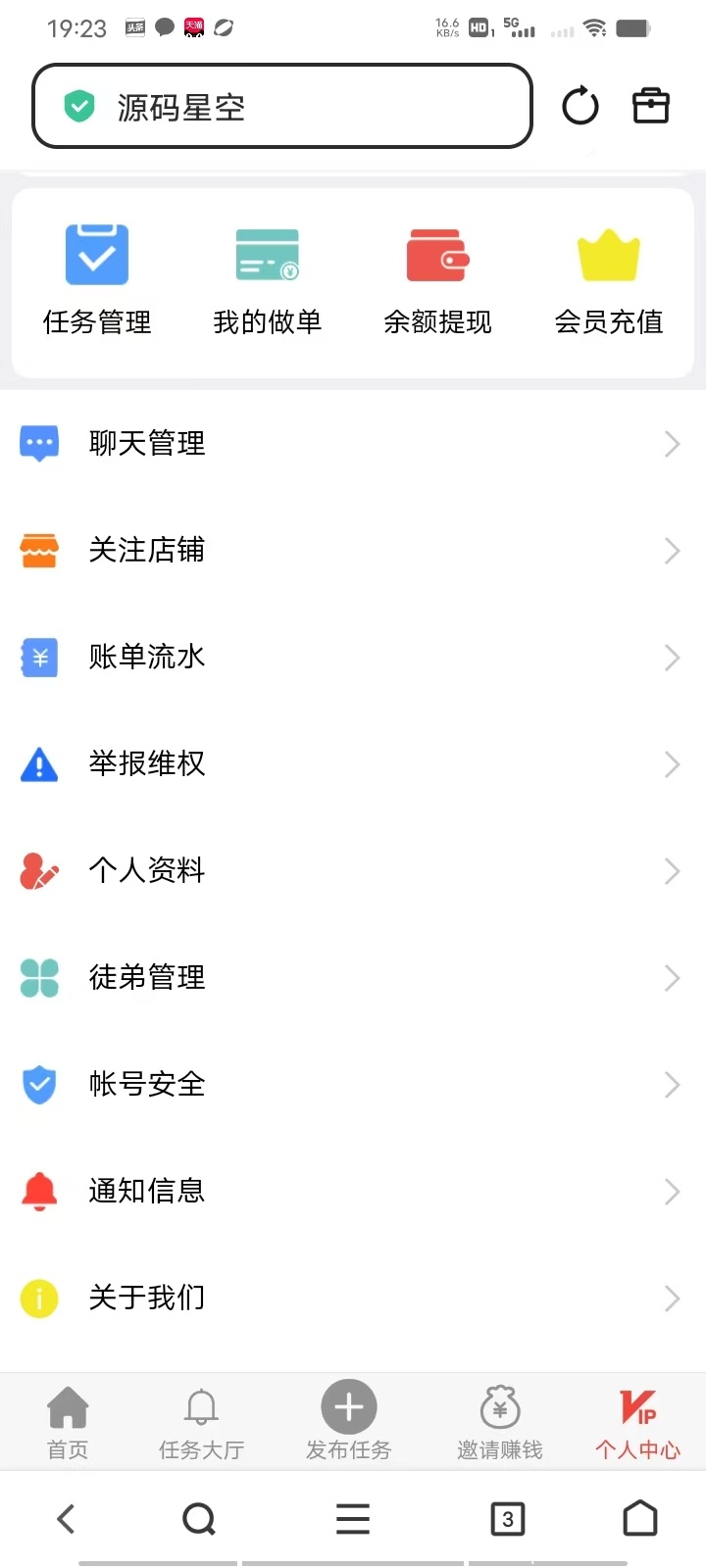Open the 关于我们 about row
Image resolution: width=706 pixels, height=1568 pixels.
pos(353,1298)
